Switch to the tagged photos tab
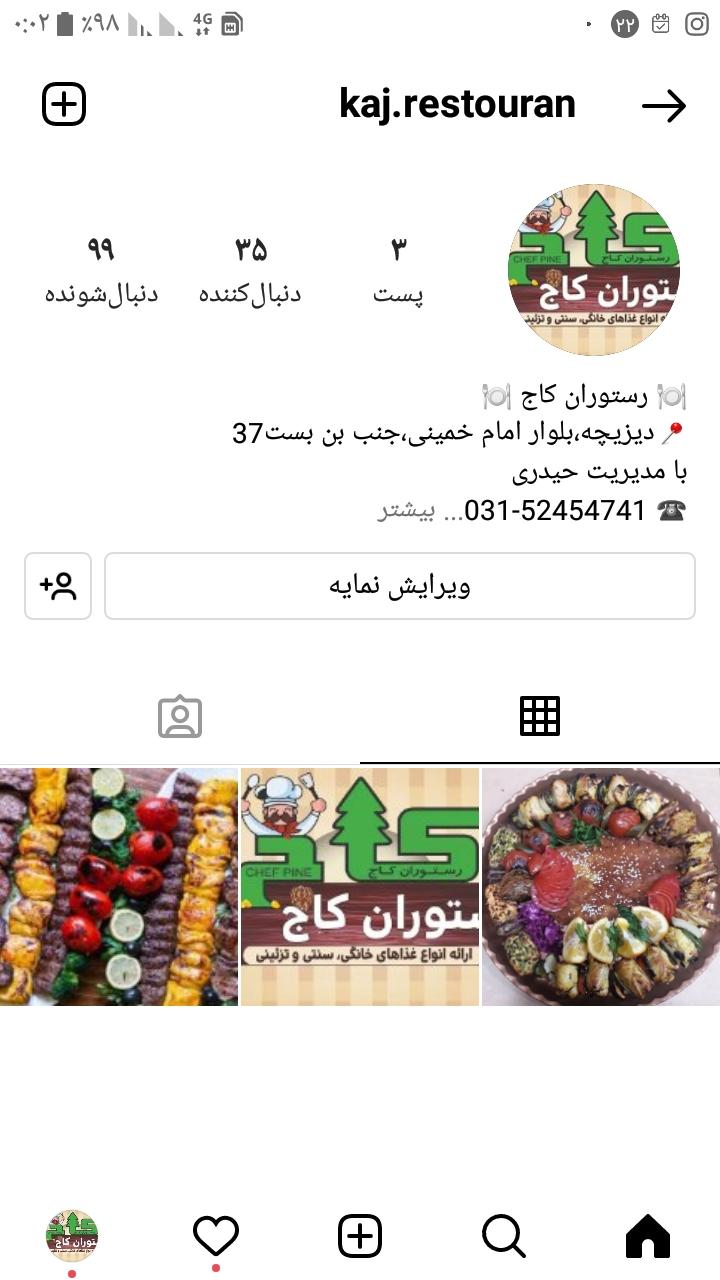Screen dimensions: 720x1280 tap(180, 717)
